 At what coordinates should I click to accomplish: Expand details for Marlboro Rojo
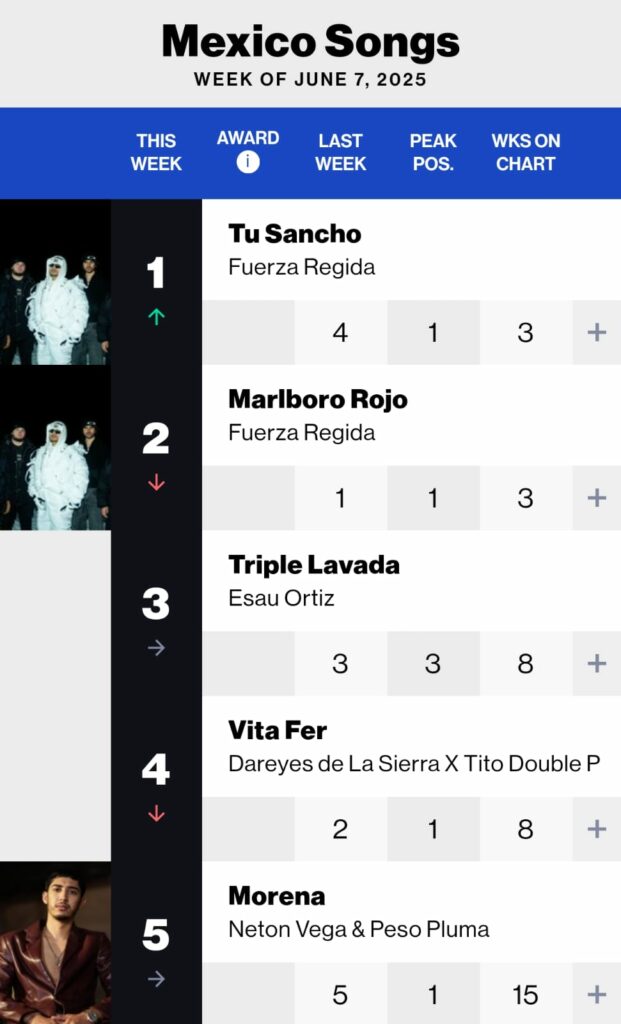click(597, 498)
